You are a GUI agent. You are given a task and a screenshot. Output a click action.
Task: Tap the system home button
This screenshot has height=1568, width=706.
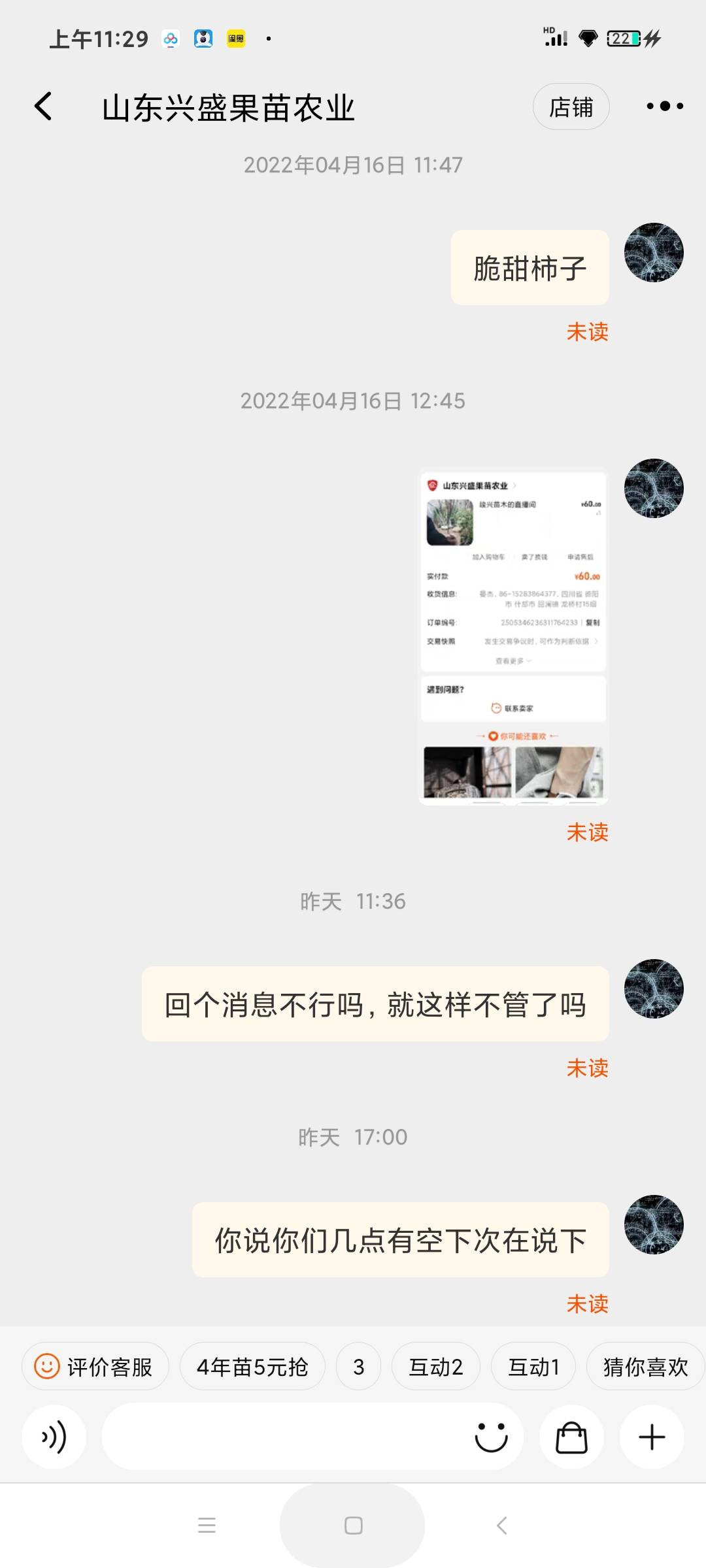(353, 1526)
